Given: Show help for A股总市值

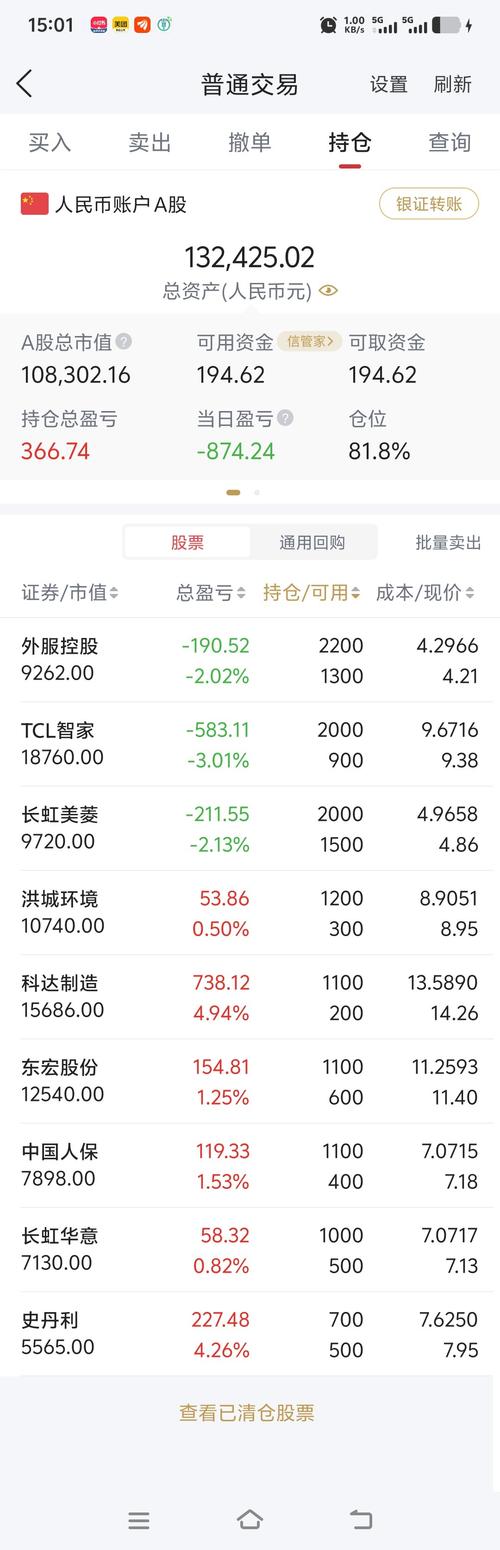Looking at the screenshot, I should [123, 341].
